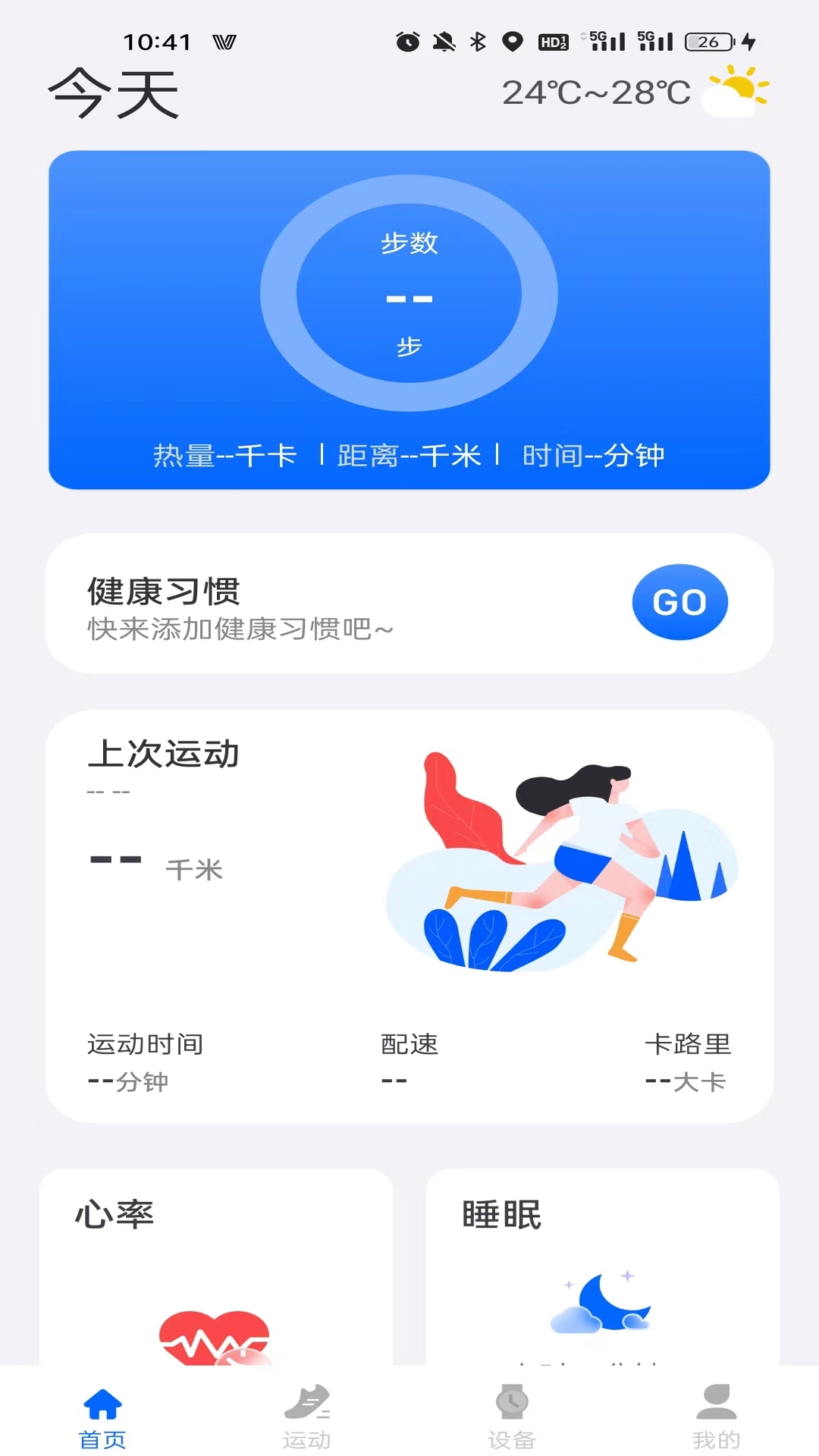
Task: Tap the alarm clock status bar icon
Action: 407,42
